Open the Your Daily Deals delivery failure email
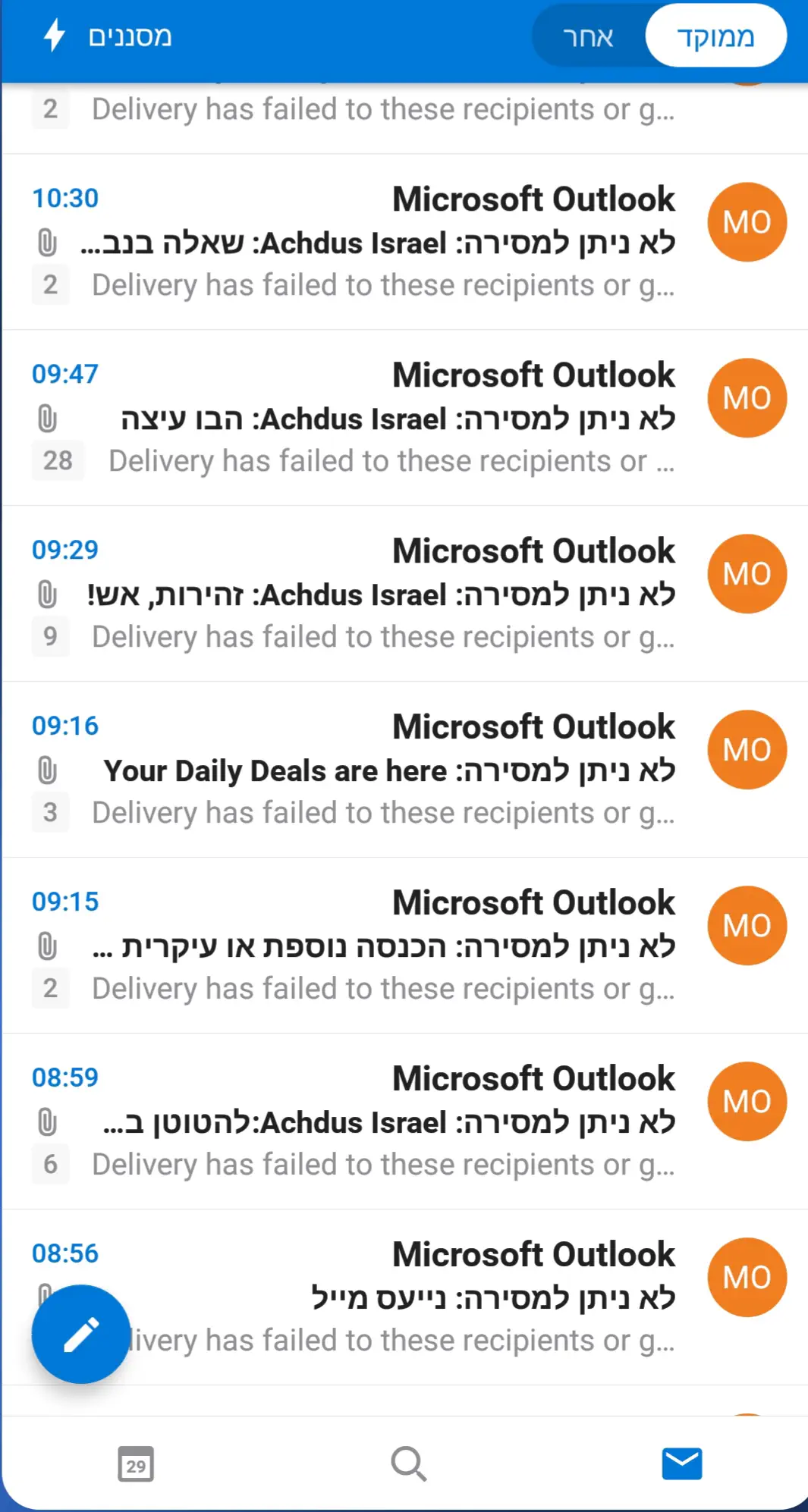This screenshot has height=1512, width=808. 379,770
